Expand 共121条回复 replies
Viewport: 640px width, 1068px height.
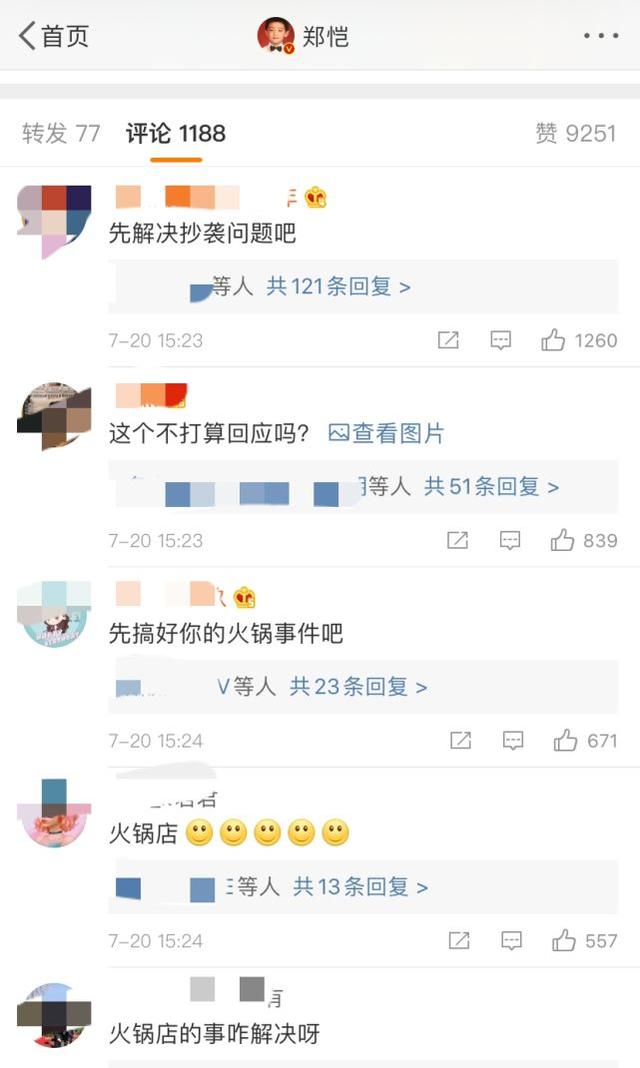point(339,287)
